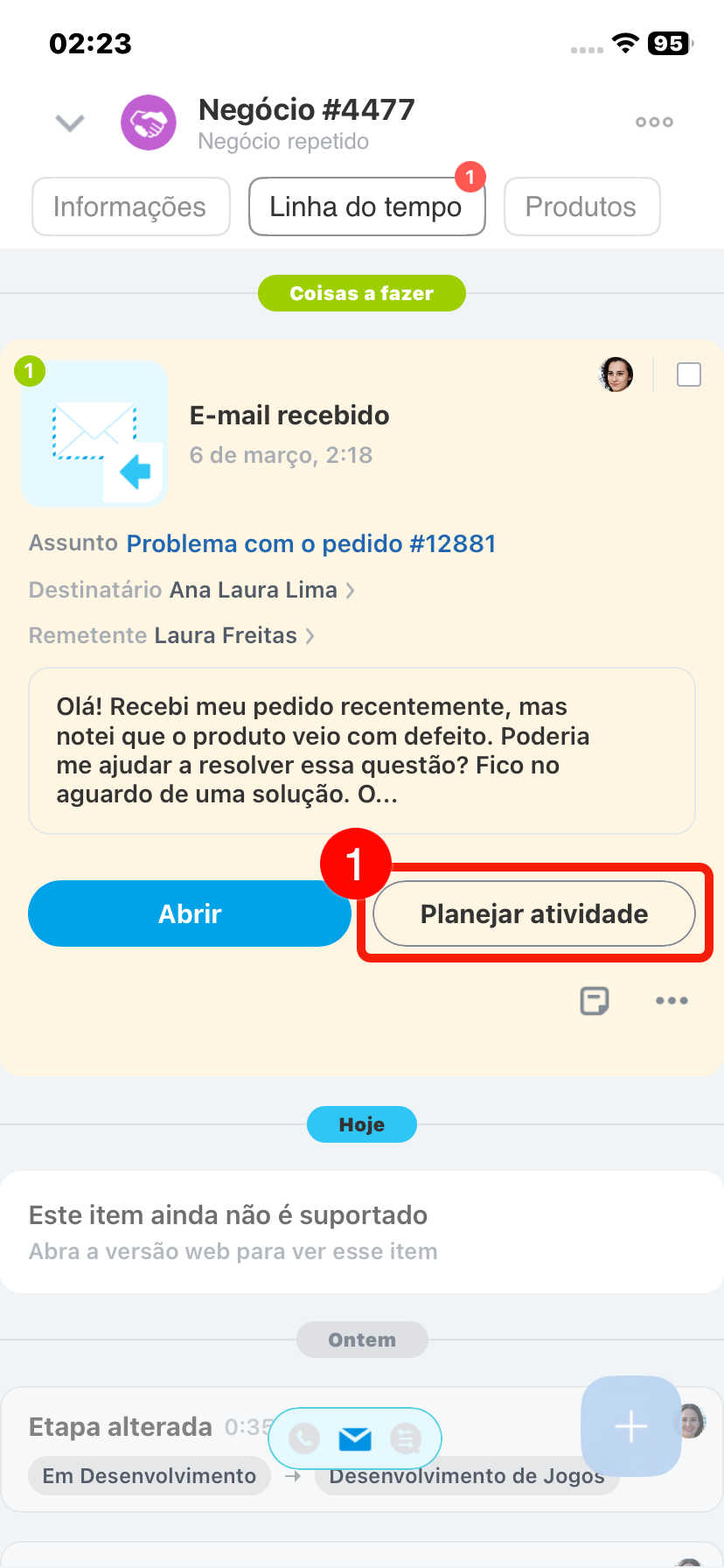Add a note to the e-mail activity
The image size is (724, 1568).
(595, 1001)
